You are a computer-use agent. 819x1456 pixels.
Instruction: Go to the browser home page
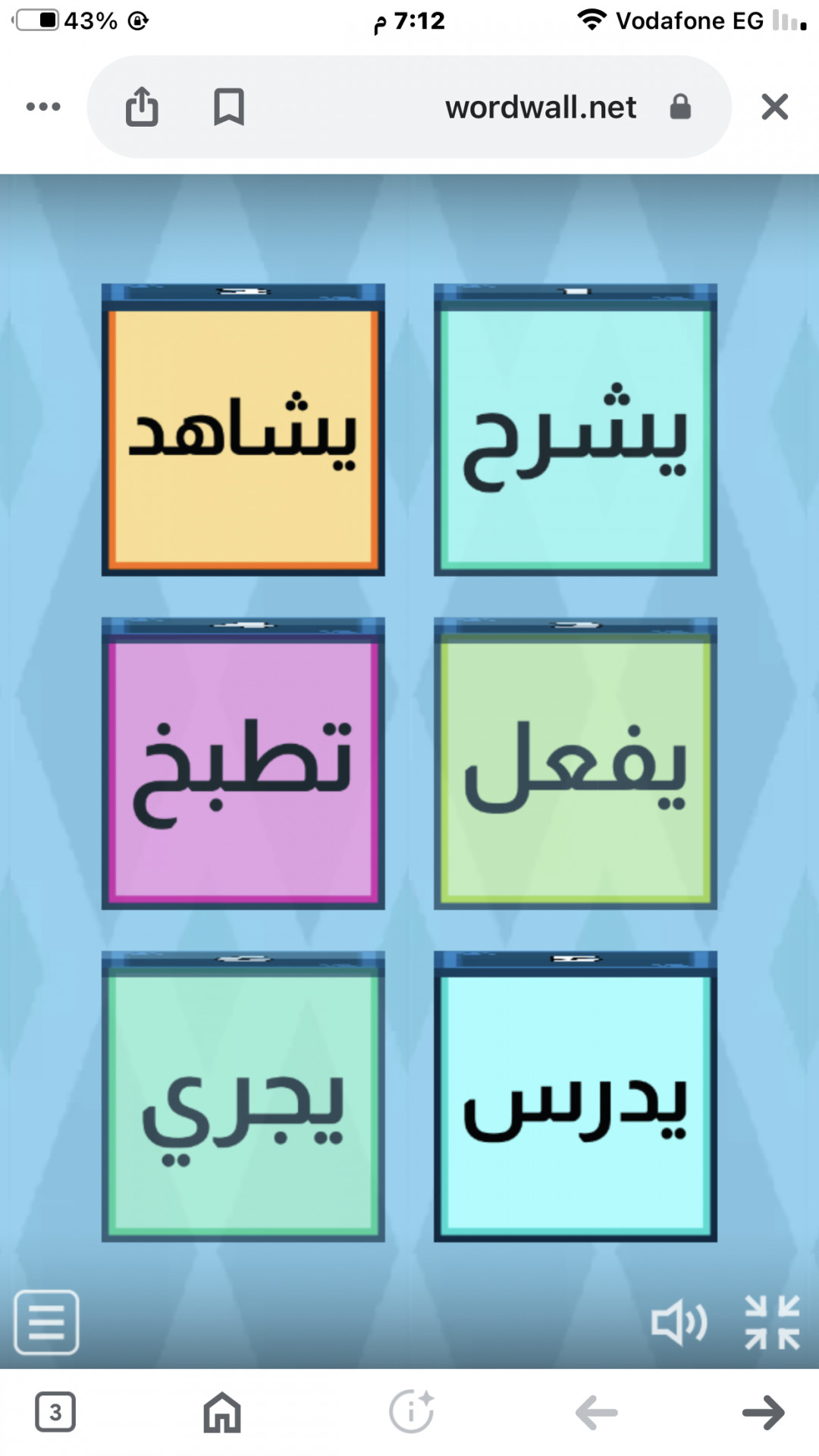pyautogui.click(x=221, y=1412)
